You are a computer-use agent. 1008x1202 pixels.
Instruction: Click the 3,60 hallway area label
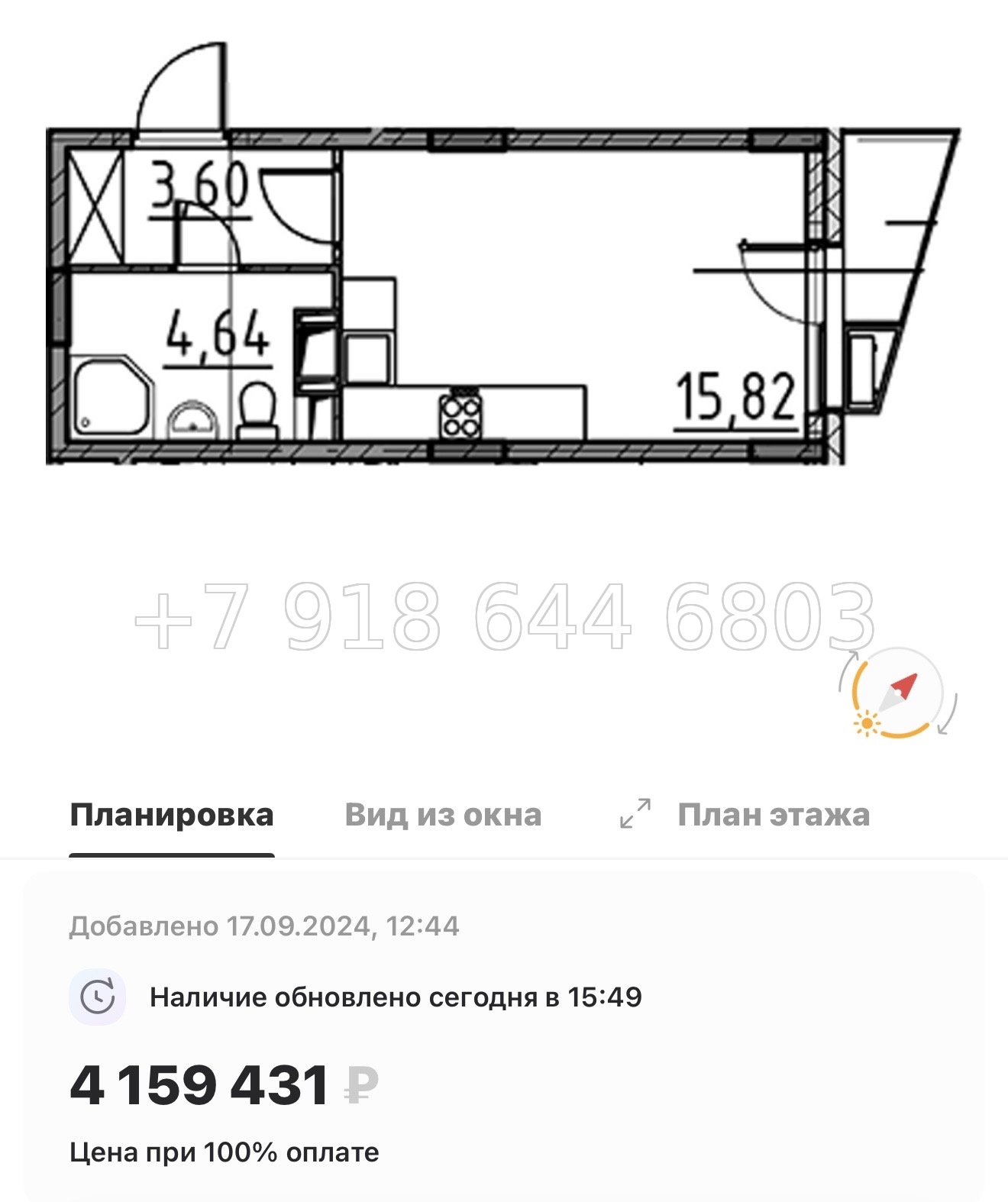coord(200,181)
